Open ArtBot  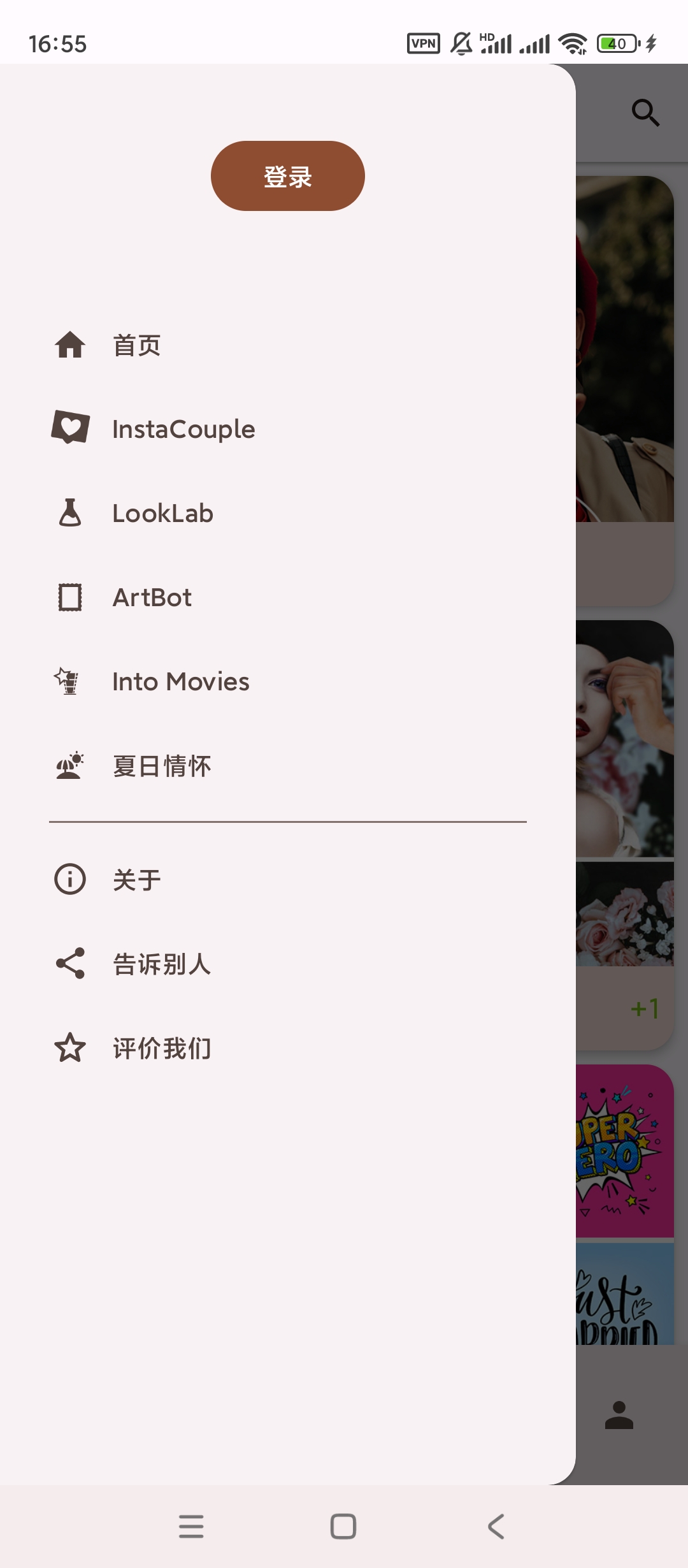[x=152, y=597]
